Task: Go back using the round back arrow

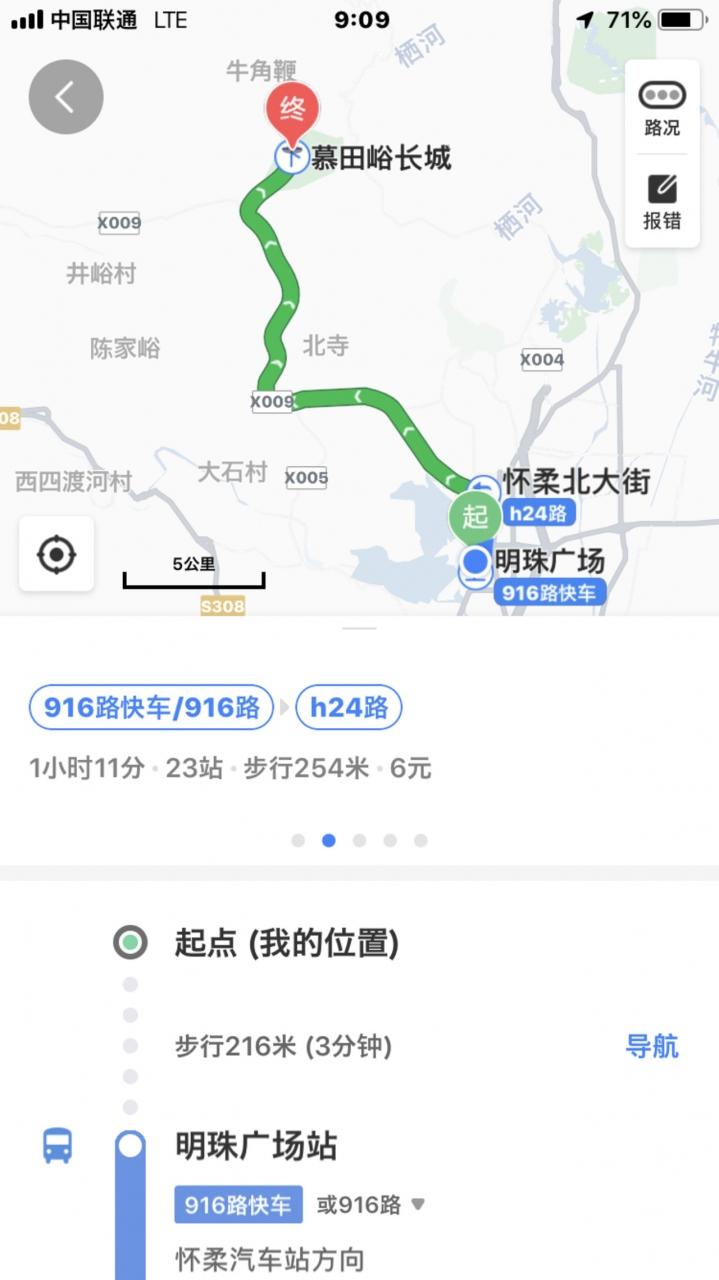Action: click(66, 97)
